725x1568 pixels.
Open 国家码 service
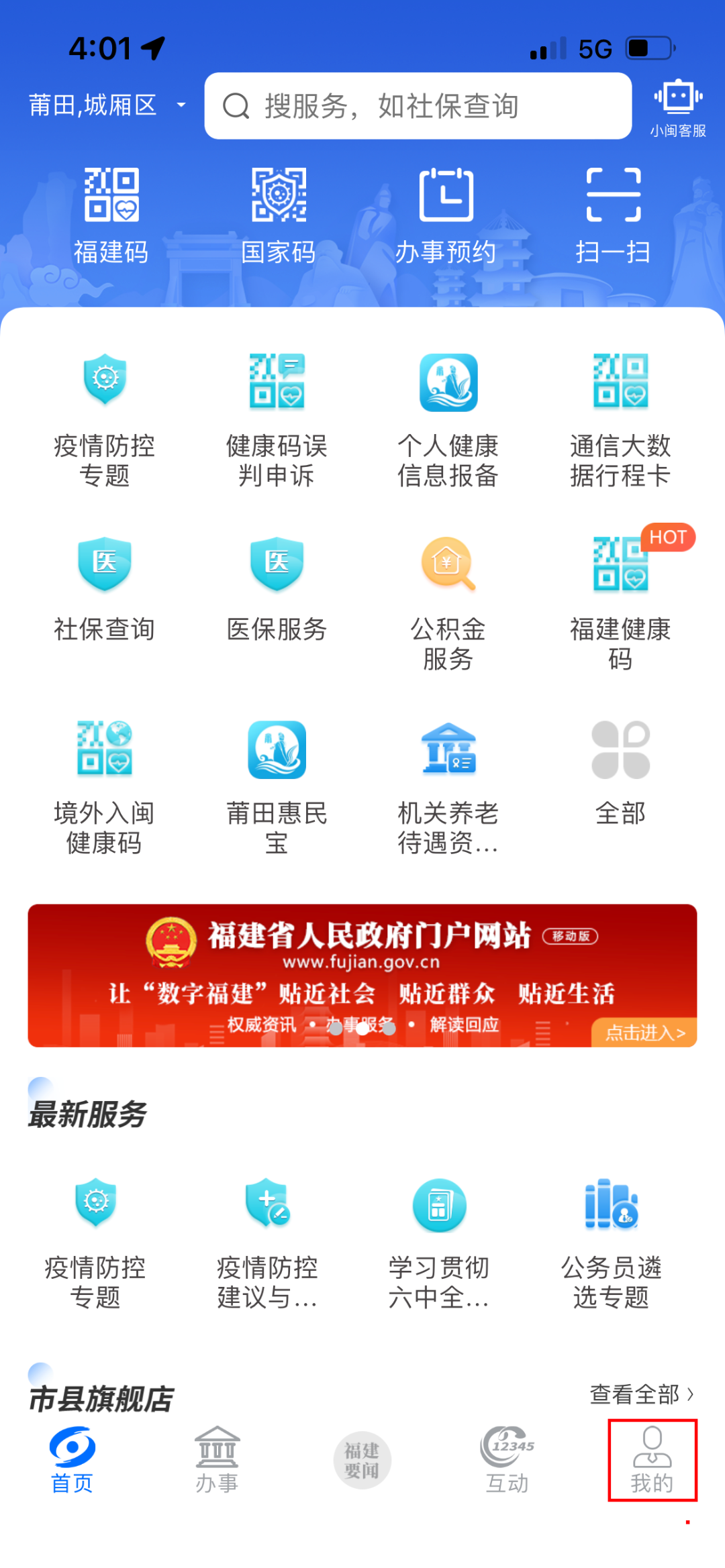(x=279, y=215)
